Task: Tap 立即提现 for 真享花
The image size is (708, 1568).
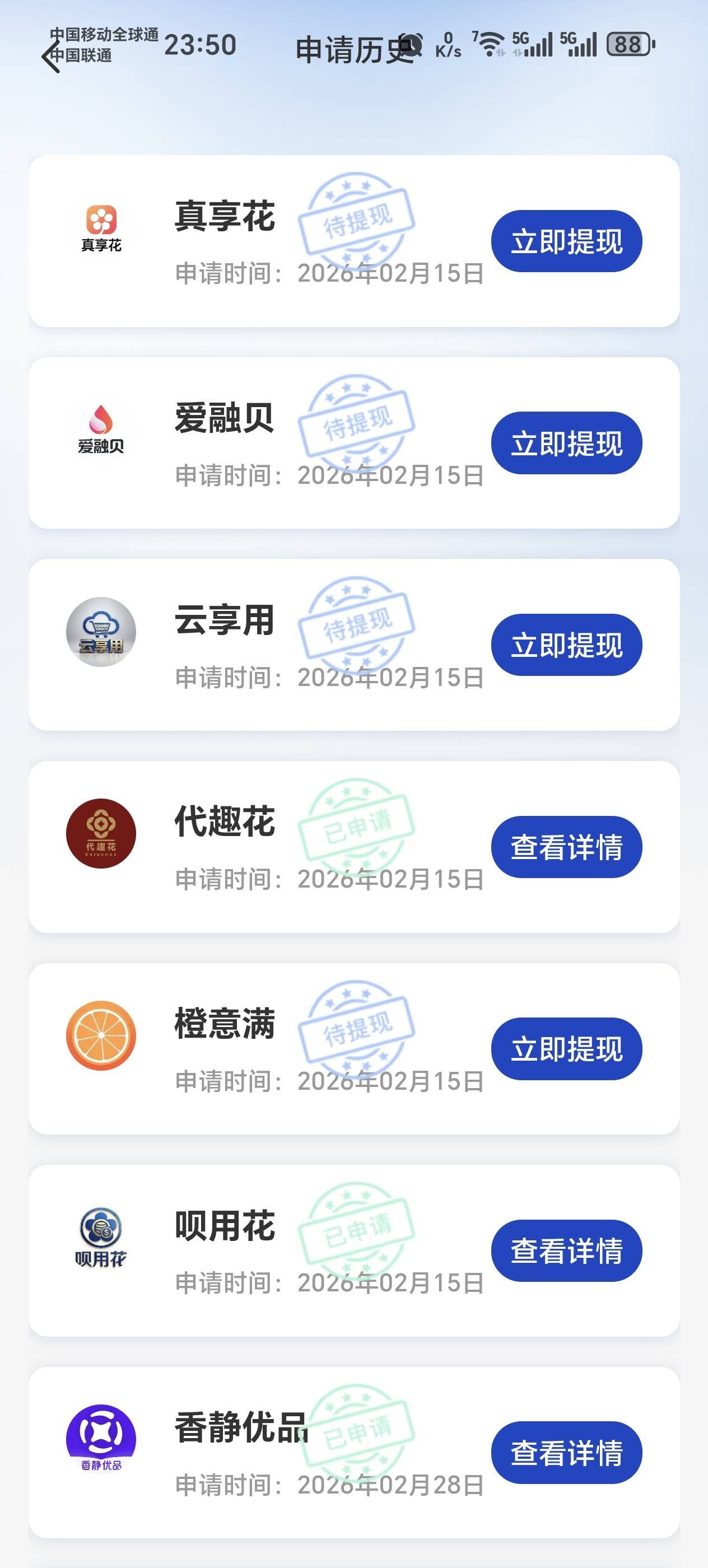Action: [x=566, y=241]
